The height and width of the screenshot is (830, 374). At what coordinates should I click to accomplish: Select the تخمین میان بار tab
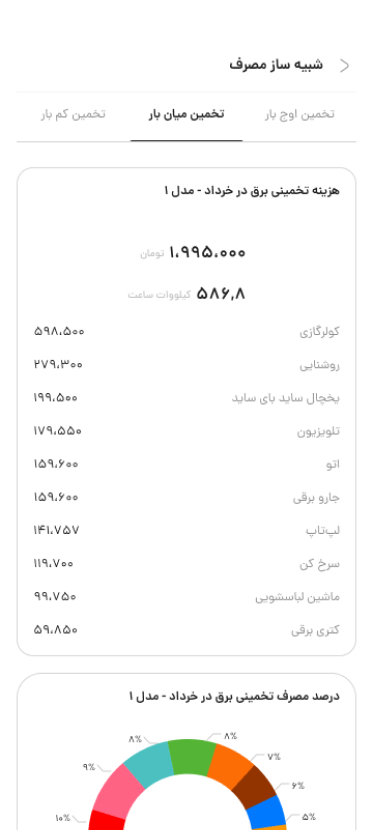point(186,114)
